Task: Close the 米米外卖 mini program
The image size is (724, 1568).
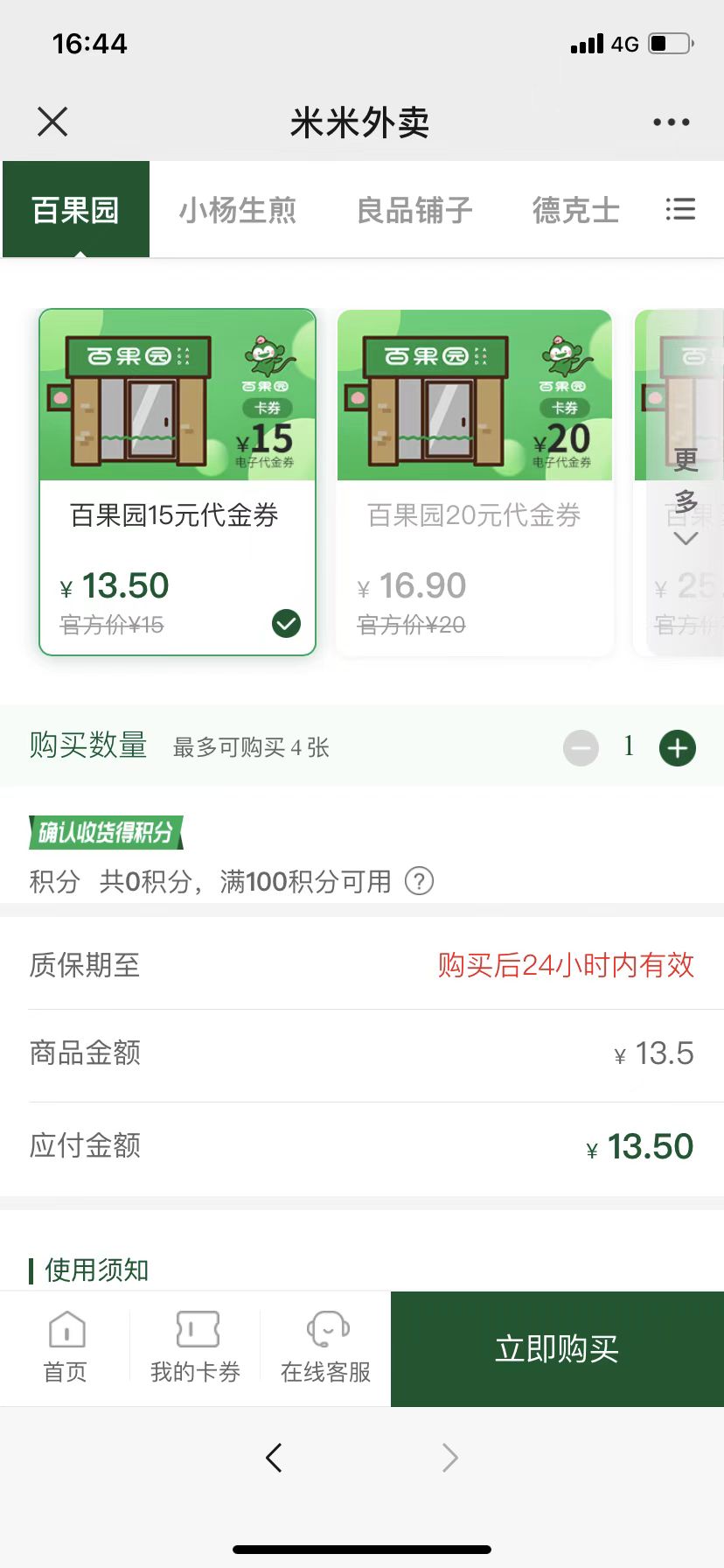Action: tap(52, 122)
